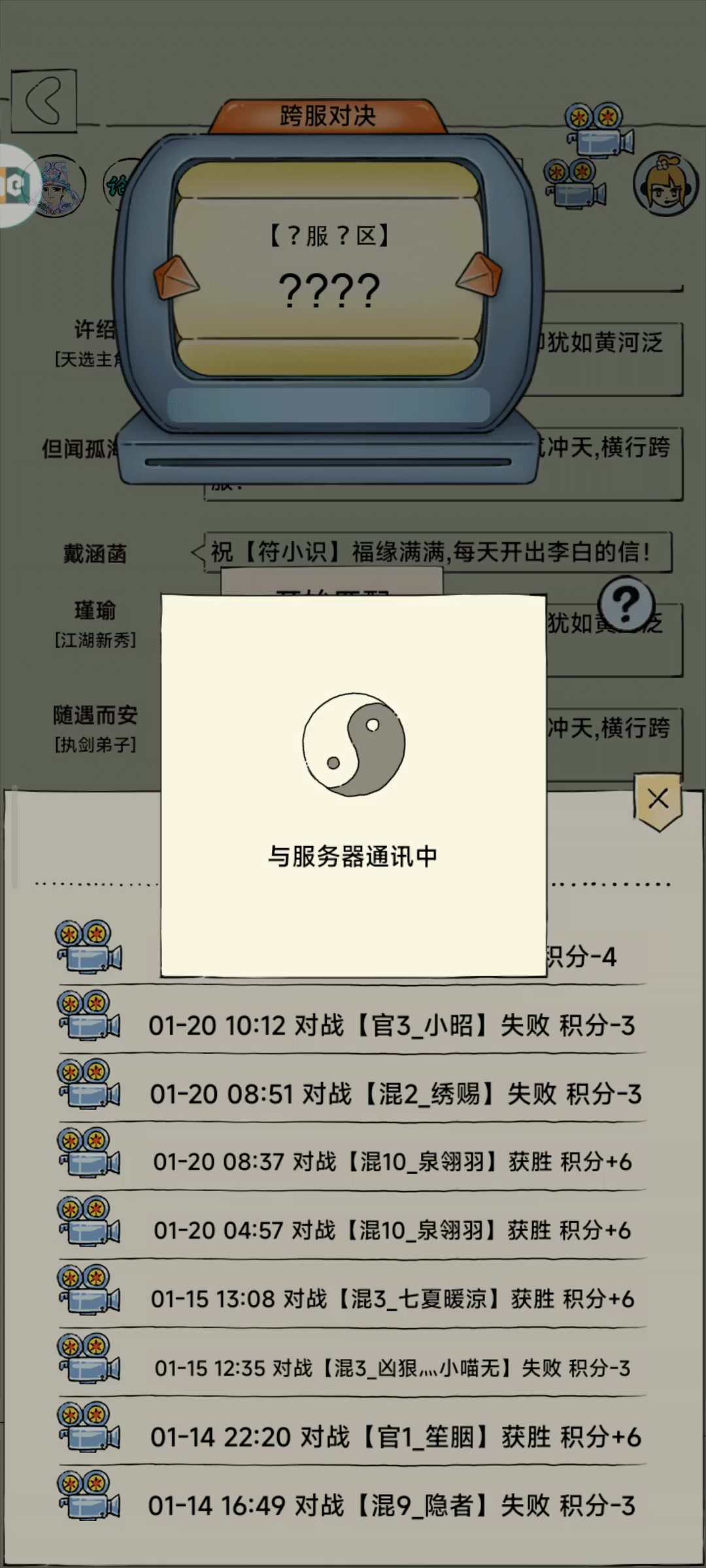Open replay for battle with 混3_七夏暖凉
This screenshot has width=706, height=1568.
point(90,1291)
